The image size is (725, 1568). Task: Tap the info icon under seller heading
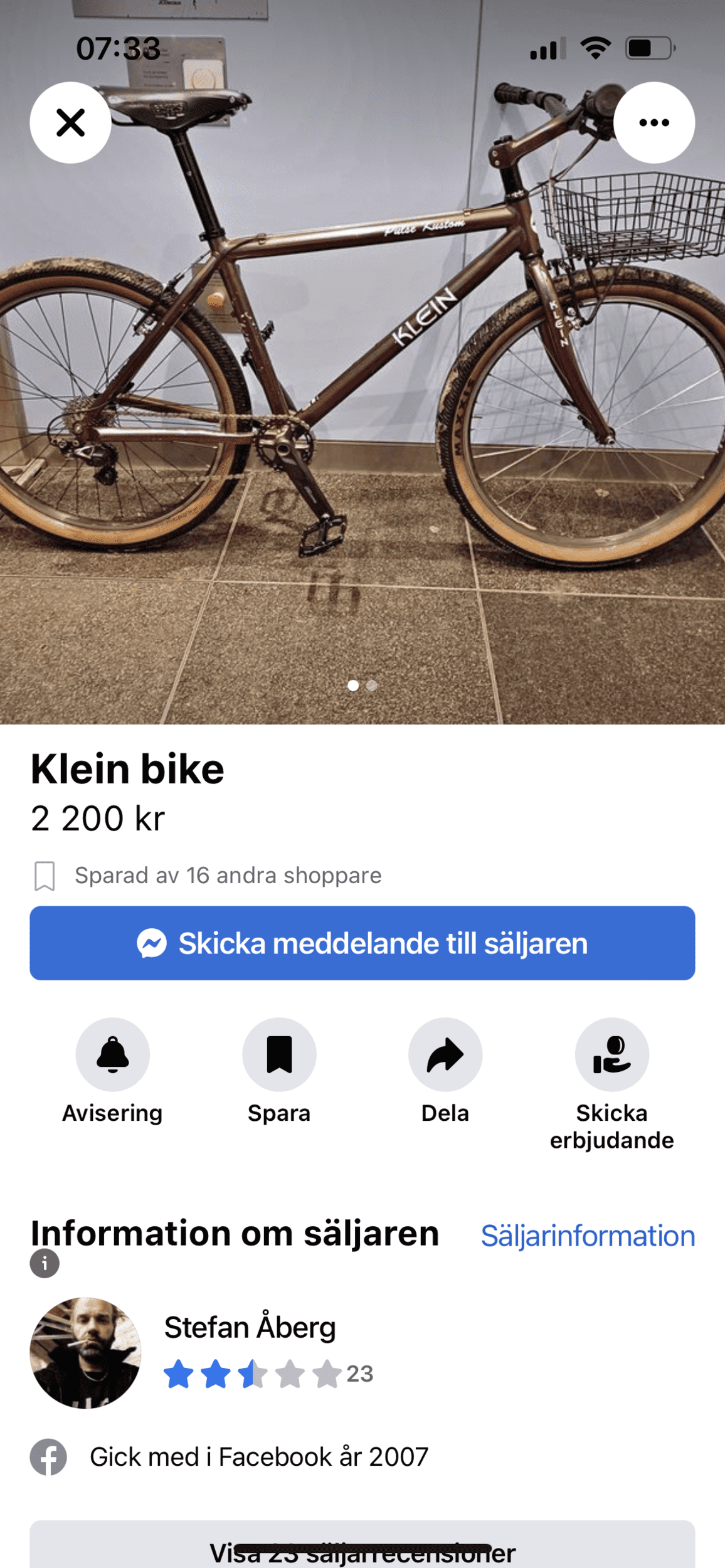(45, 1263)
